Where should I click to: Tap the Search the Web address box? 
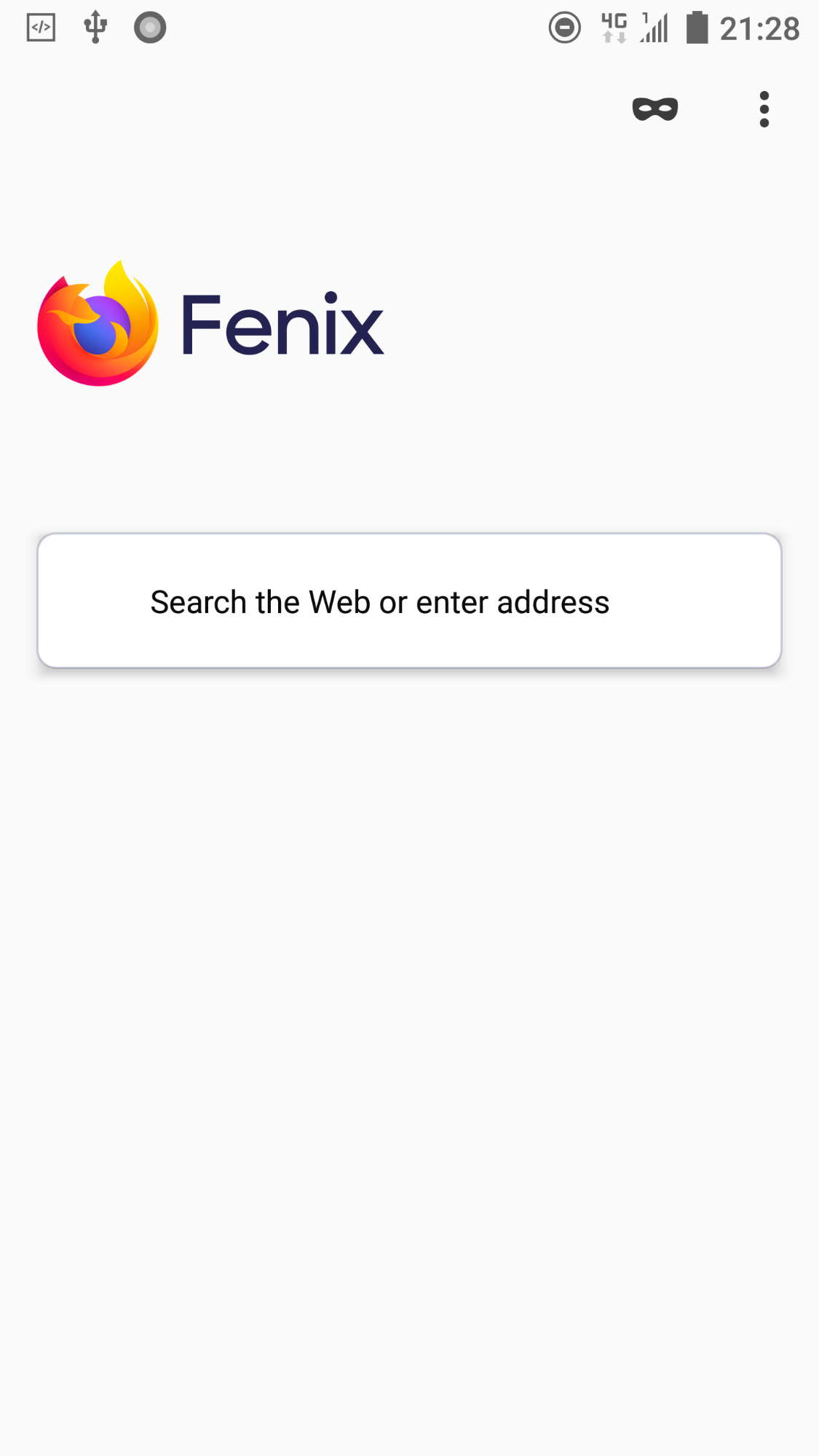click(x=409, y=601)
